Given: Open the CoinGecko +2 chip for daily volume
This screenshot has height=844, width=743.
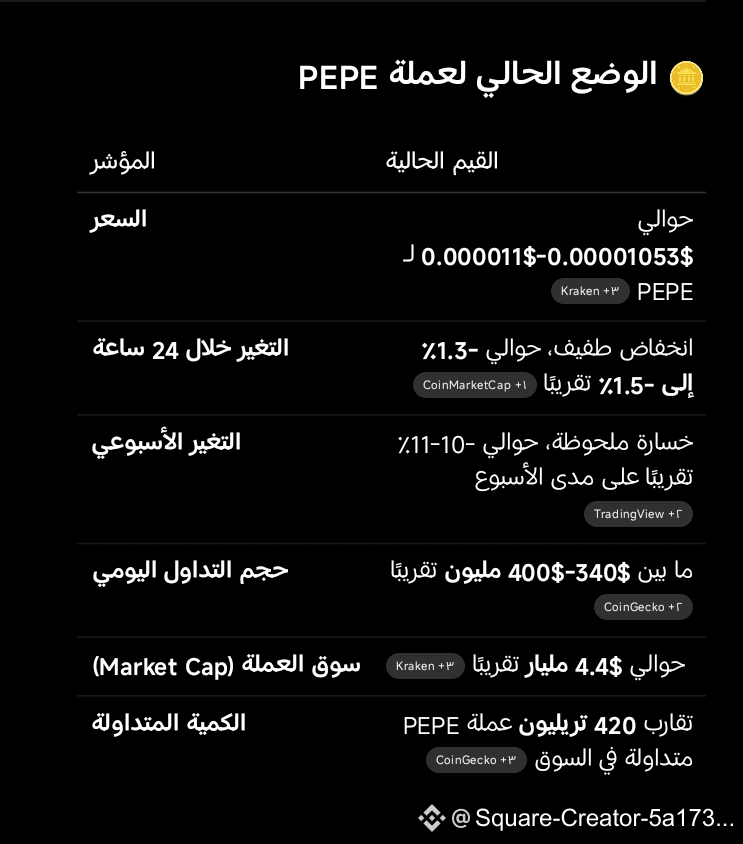Looking at the screenshot, I should click(x=643, y=607).
